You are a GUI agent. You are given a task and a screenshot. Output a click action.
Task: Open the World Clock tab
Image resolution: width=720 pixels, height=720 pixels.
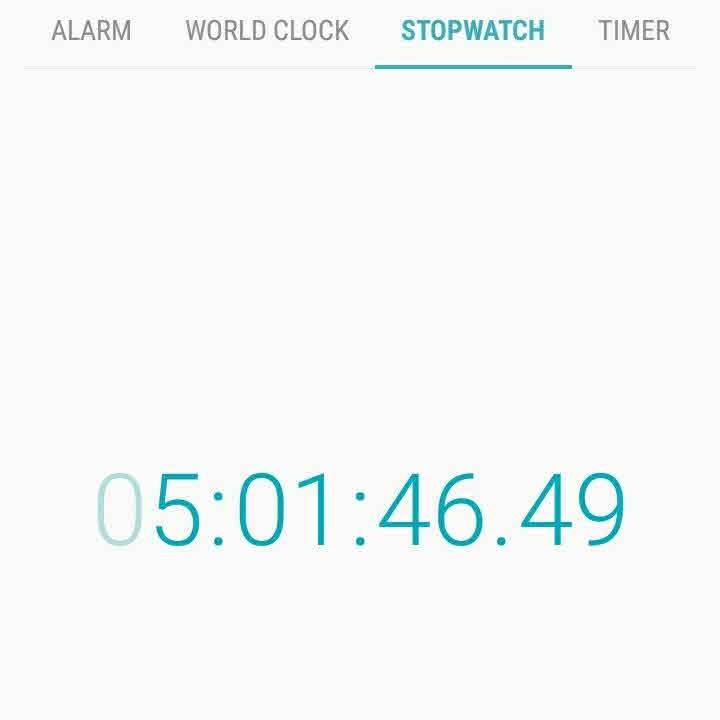267,31
